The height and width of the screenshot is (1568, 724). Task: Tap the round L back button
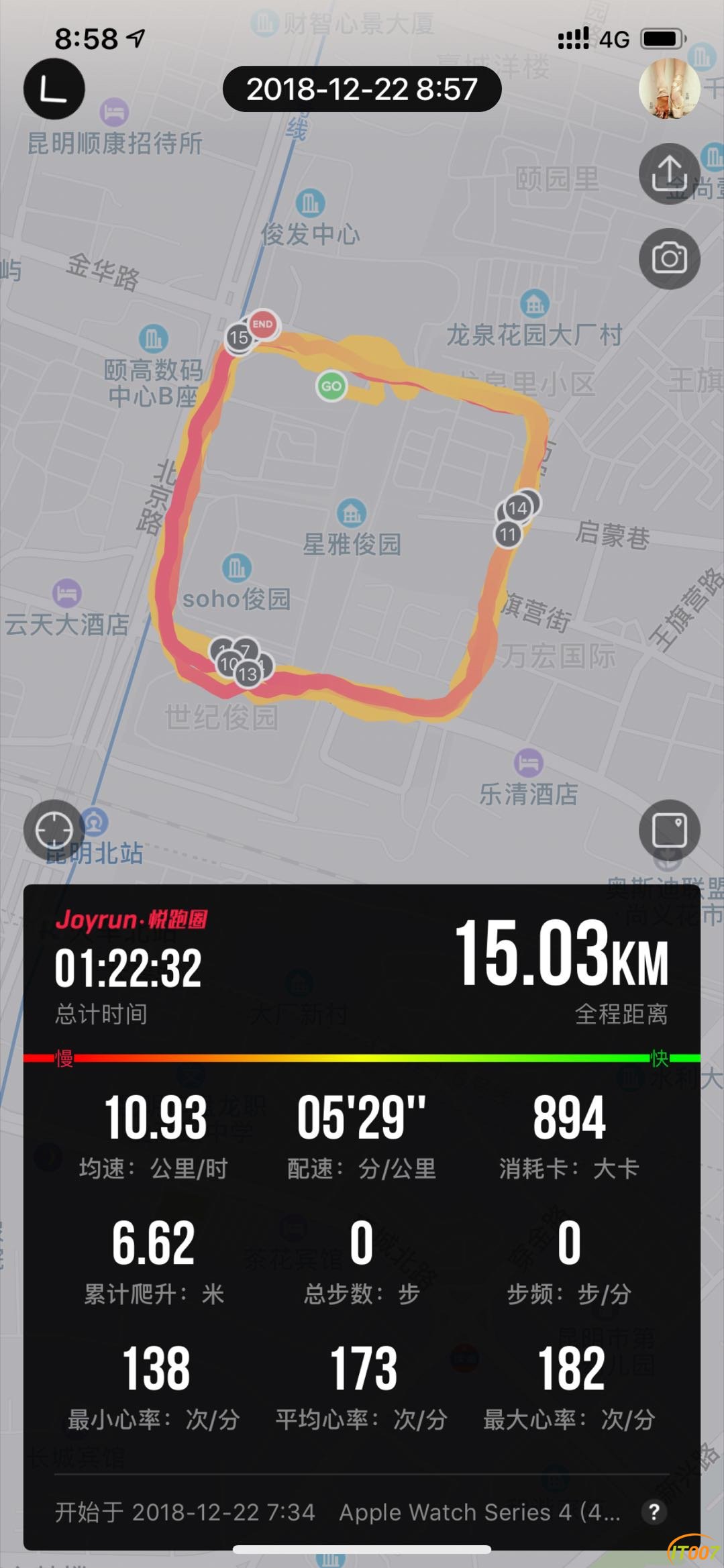54,89
